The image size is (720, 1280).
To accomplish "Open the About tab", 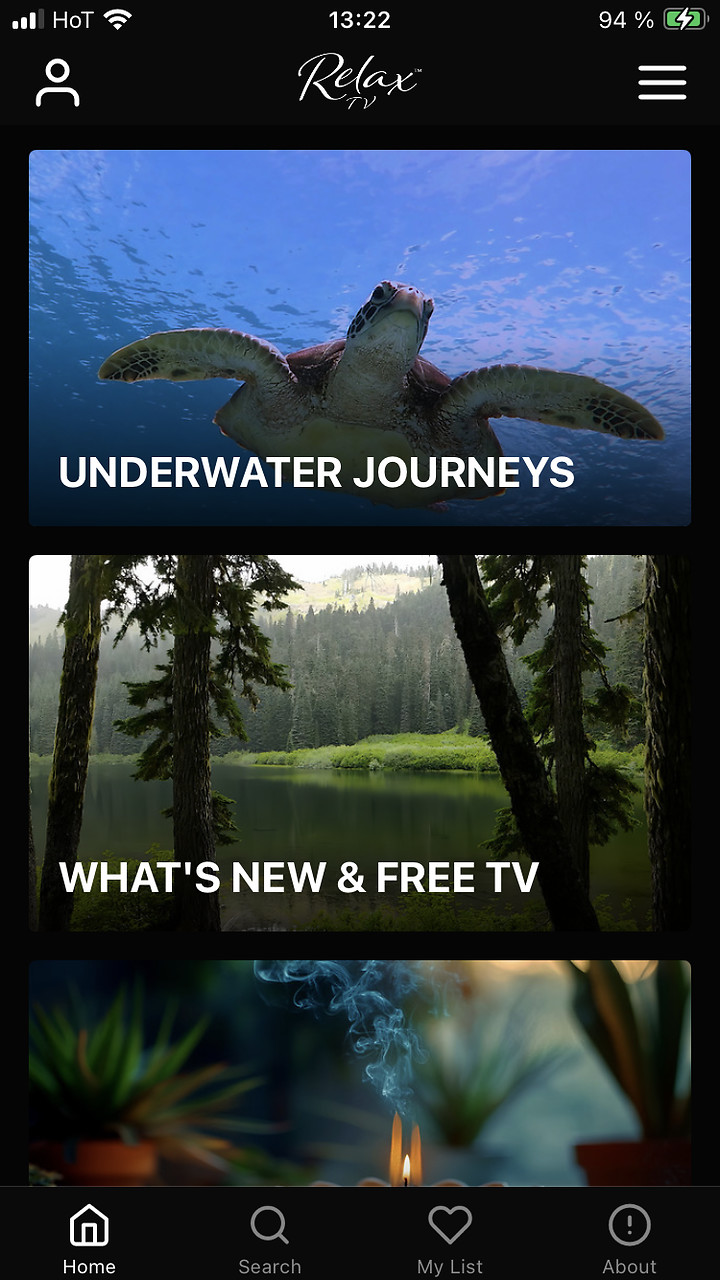I will click(x=629, y=1239).
